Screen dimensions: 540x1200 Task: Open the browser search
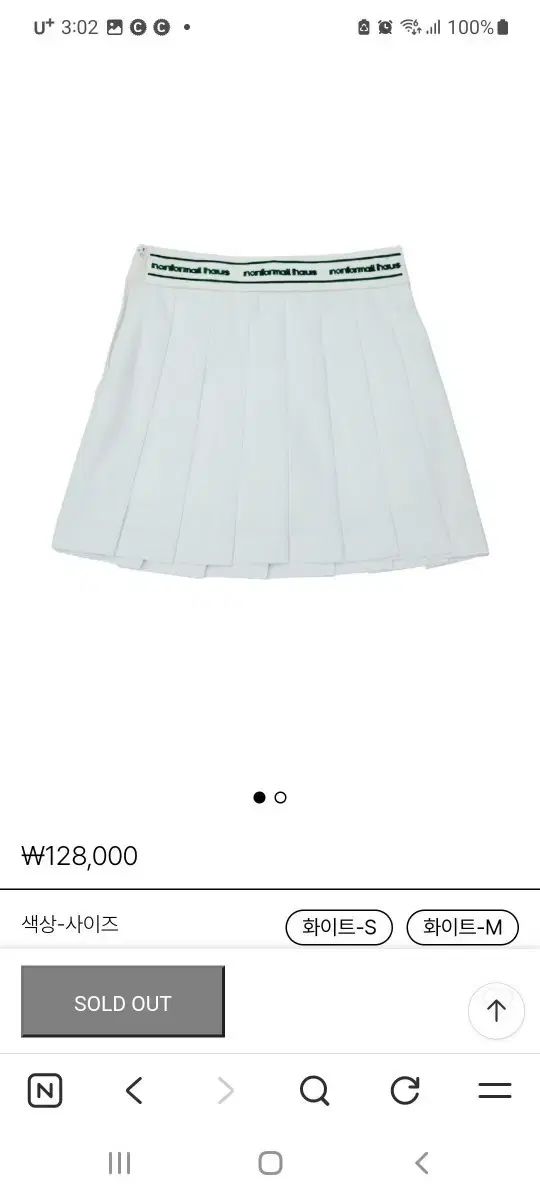pos(314,1091)
